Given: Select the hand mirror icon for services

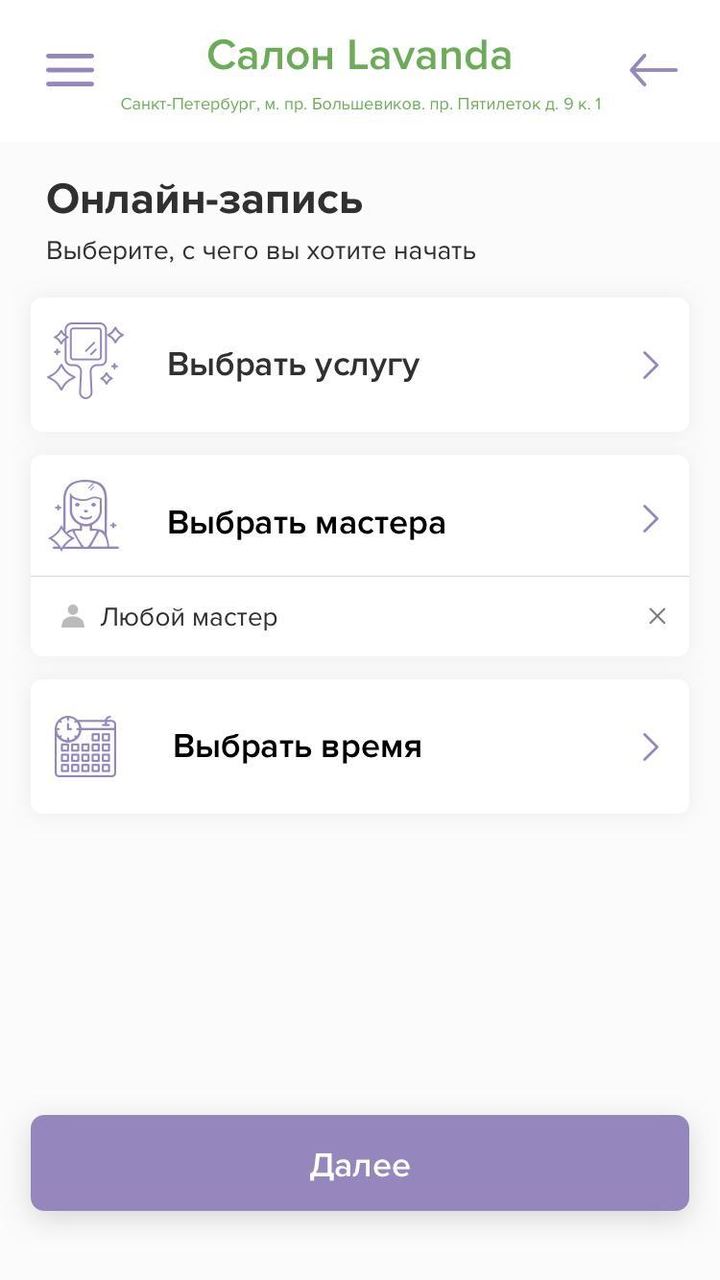Looking at the screenshot, I should [x=86, y=363].
